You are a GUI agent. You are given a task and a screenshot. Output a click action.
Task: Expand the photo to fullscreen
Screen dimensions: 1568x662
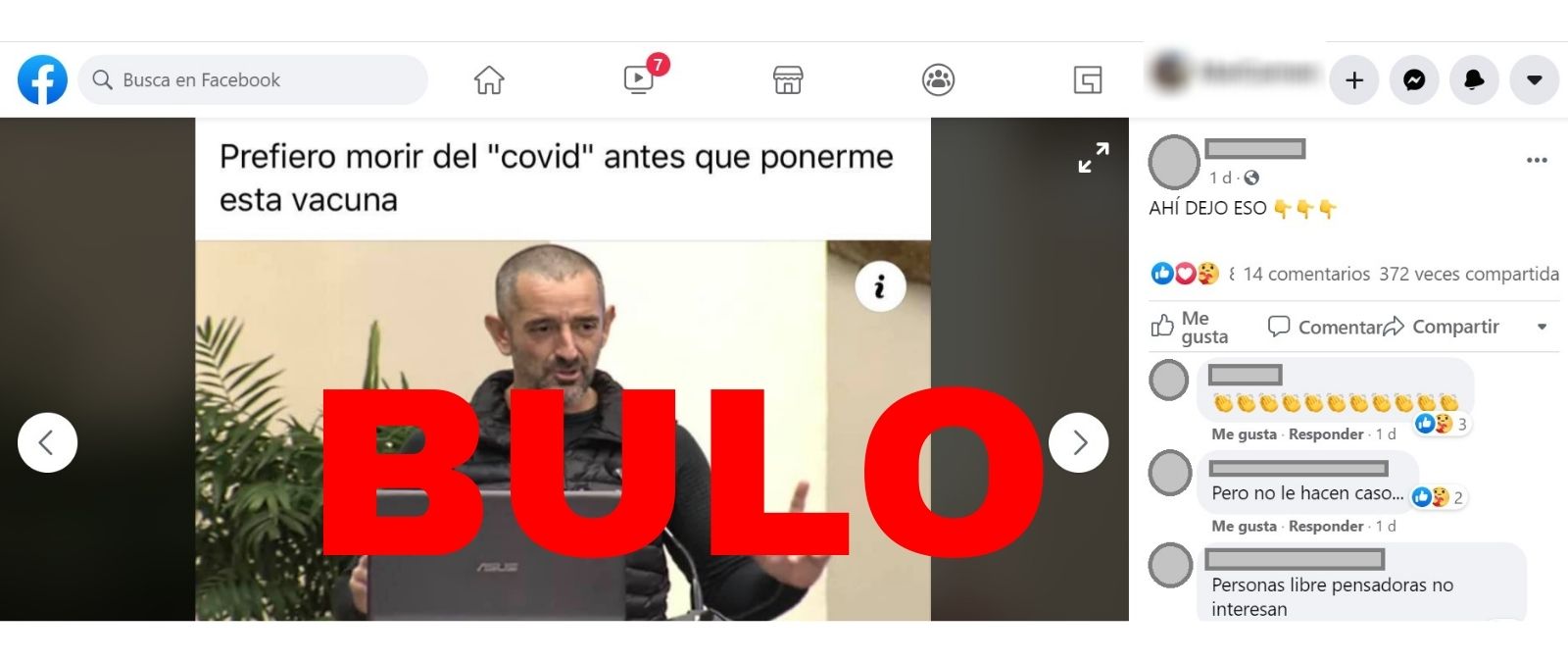[1094, 158]
